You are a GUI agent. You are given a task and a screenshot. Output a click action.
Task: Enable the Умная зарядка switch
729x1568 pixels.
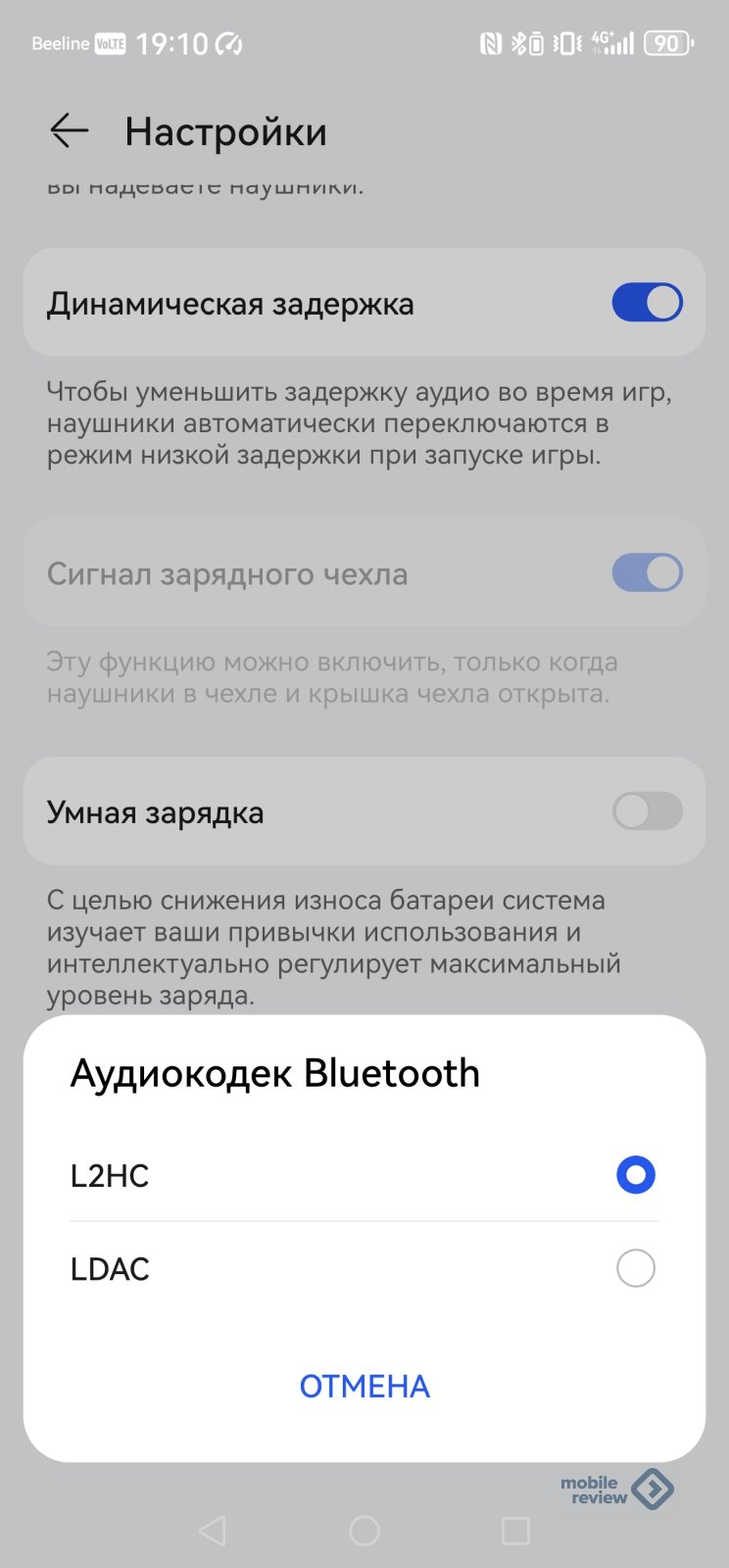click(647, 811)
